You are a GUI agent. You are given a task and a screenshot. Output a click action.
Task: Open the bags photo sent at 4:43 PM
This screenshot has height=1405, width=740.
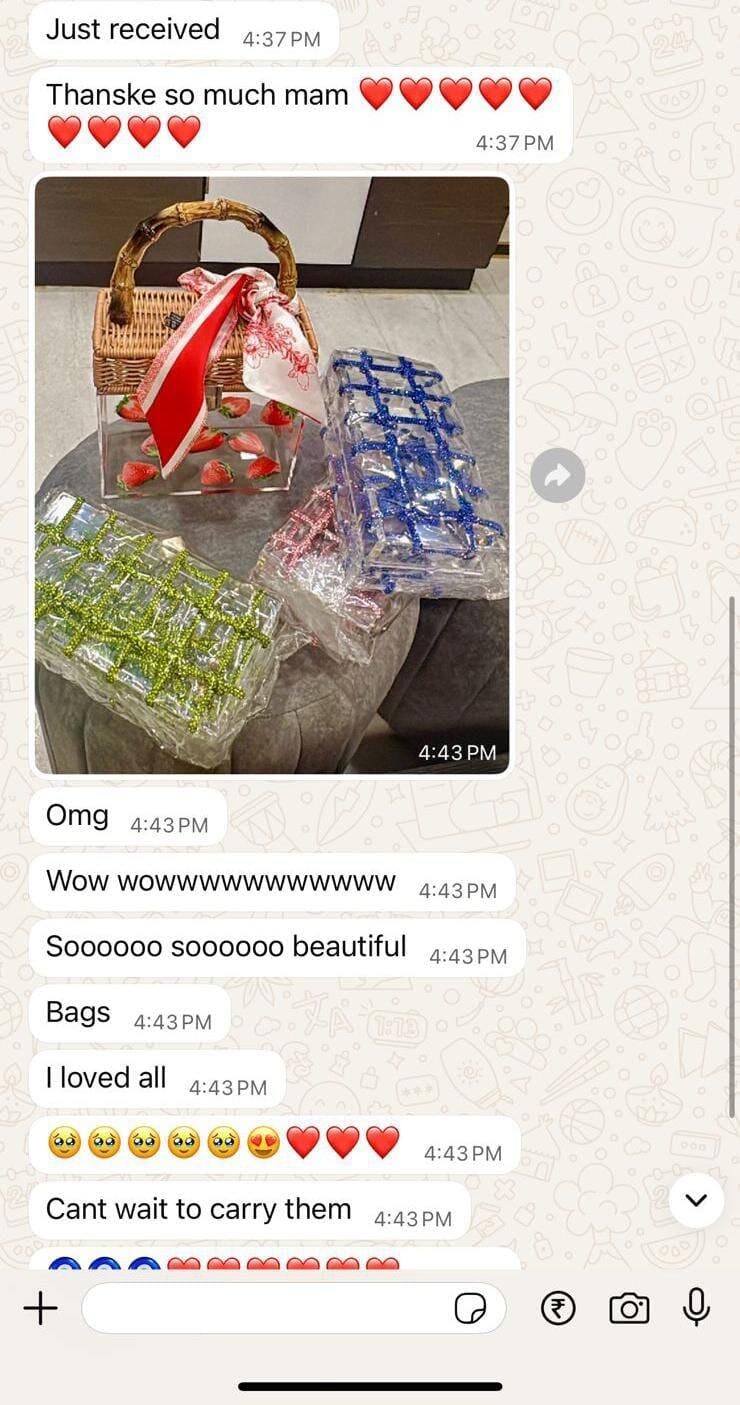tap(272, 475)
